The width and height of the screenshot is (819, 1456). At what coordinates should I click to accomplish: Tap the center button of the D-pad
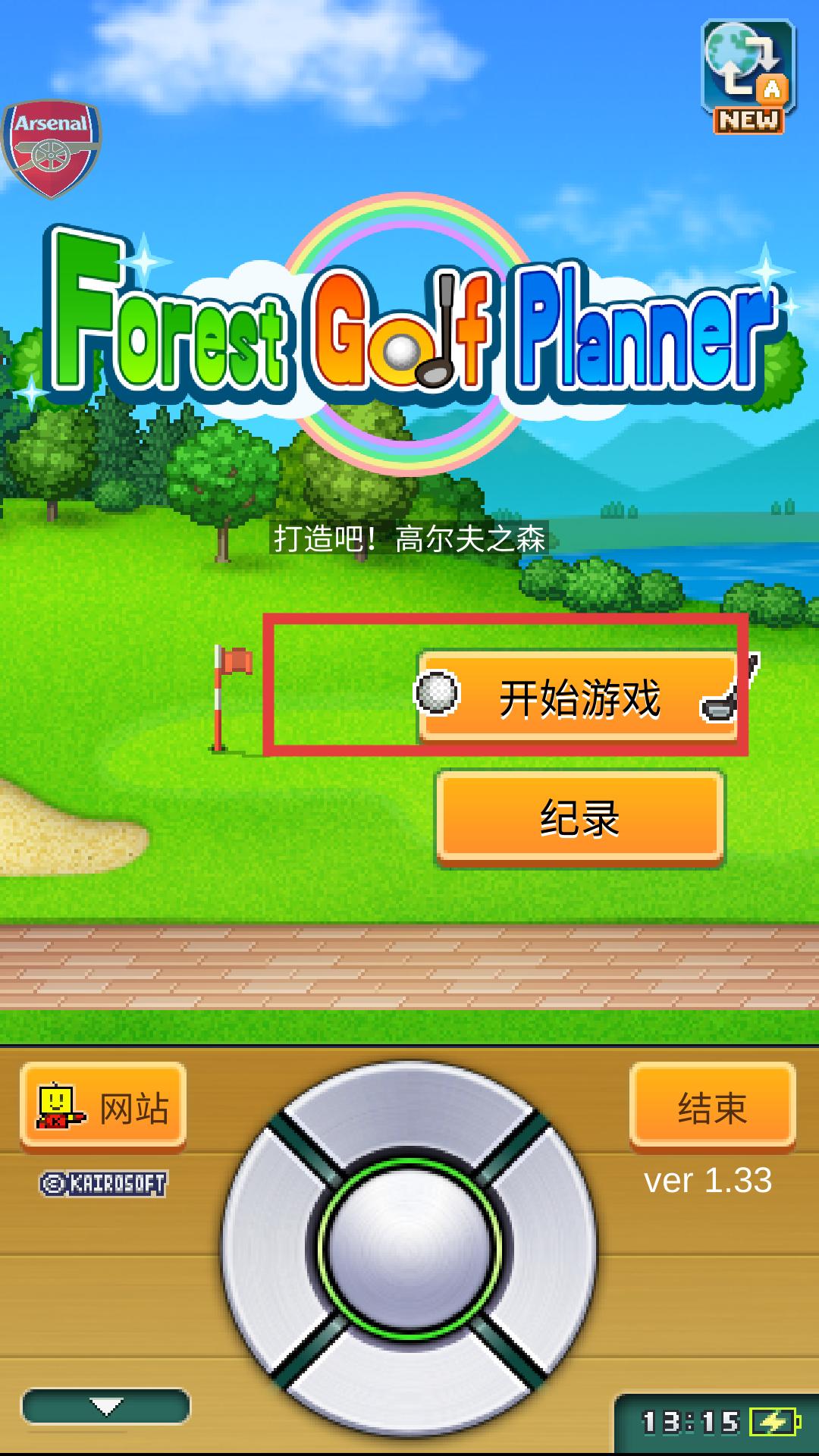click(x=409, y=1249)
